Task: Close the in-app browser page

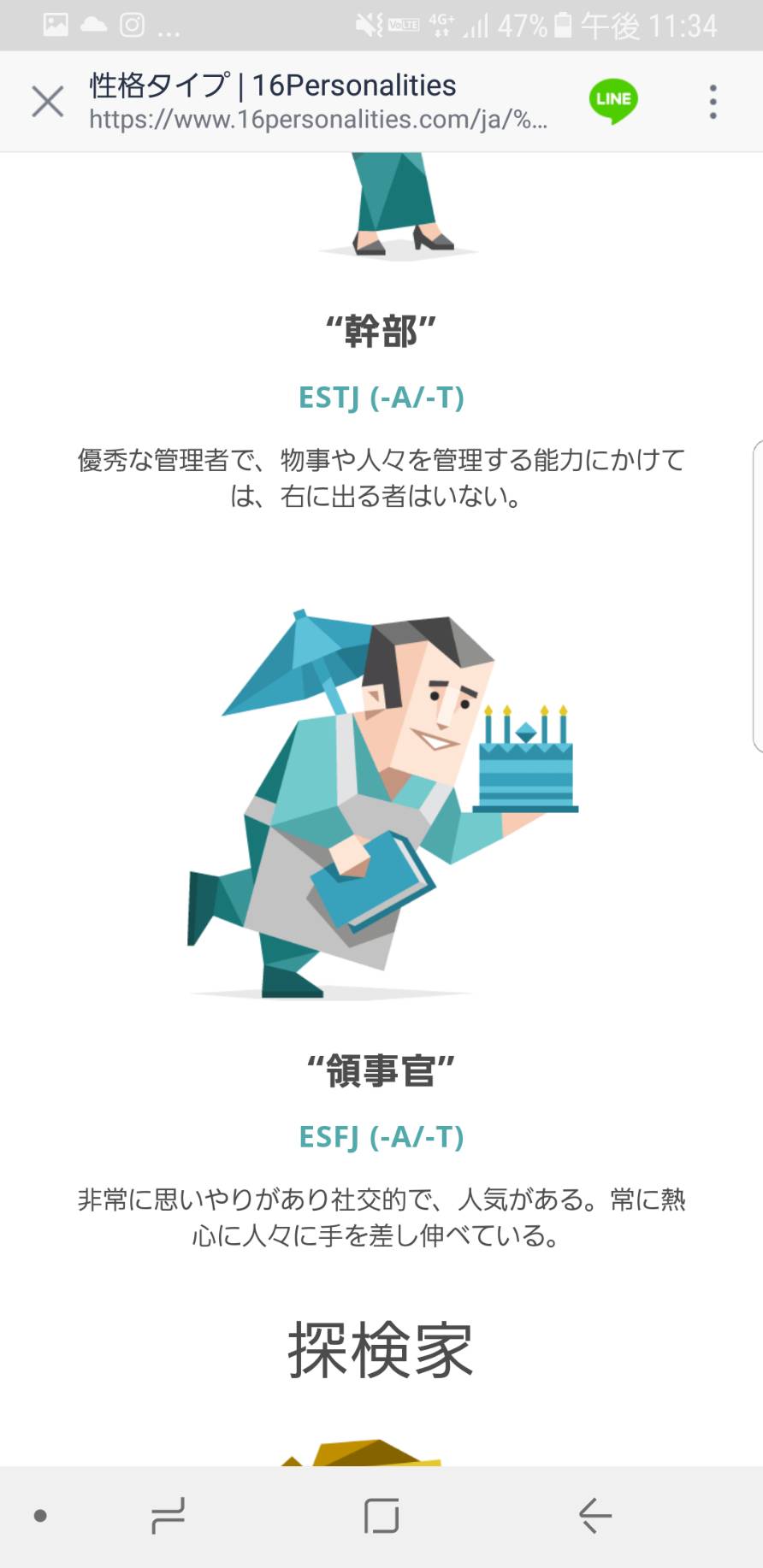Action: tap(48, 102)
